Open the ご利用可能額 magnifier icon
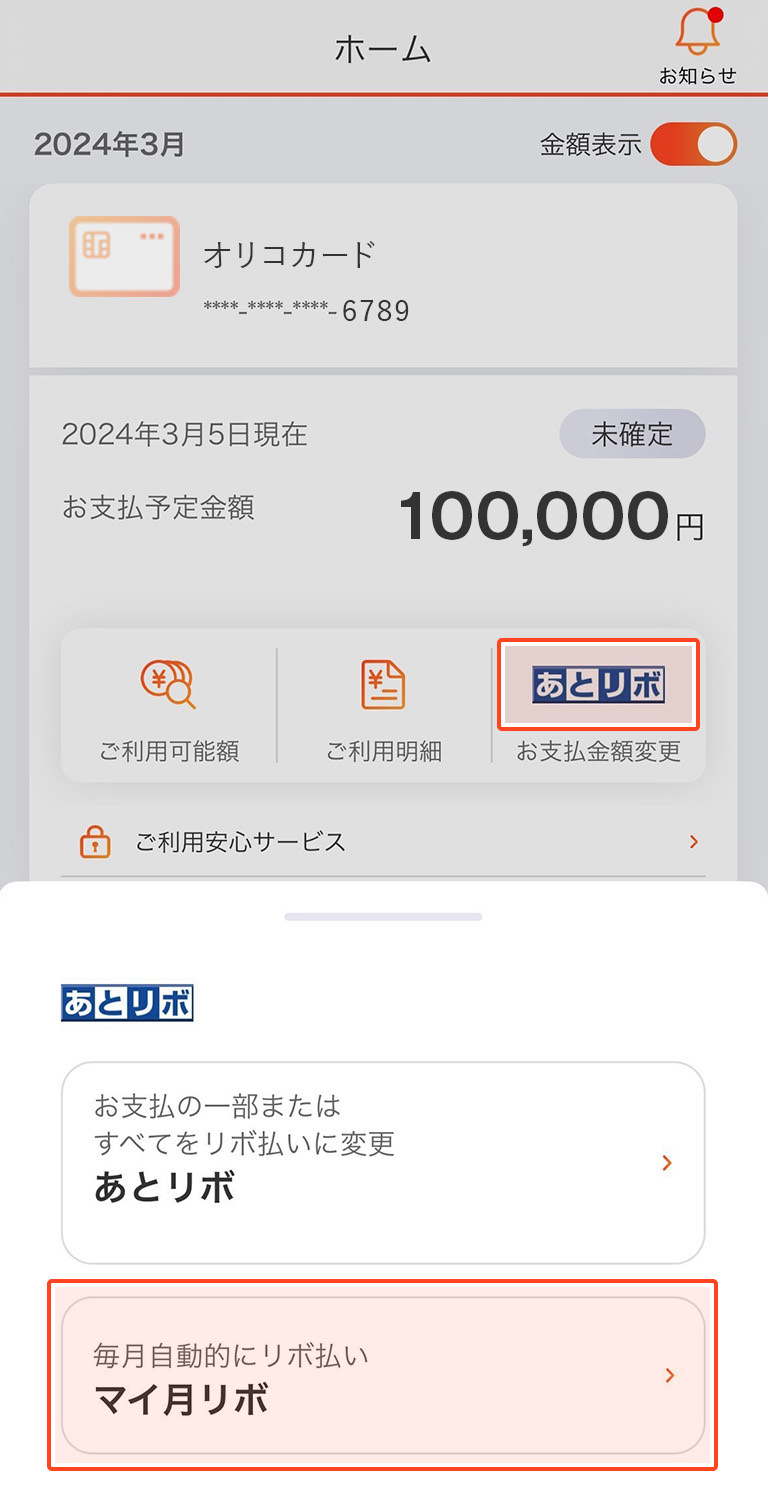 (x=166, y=684)
